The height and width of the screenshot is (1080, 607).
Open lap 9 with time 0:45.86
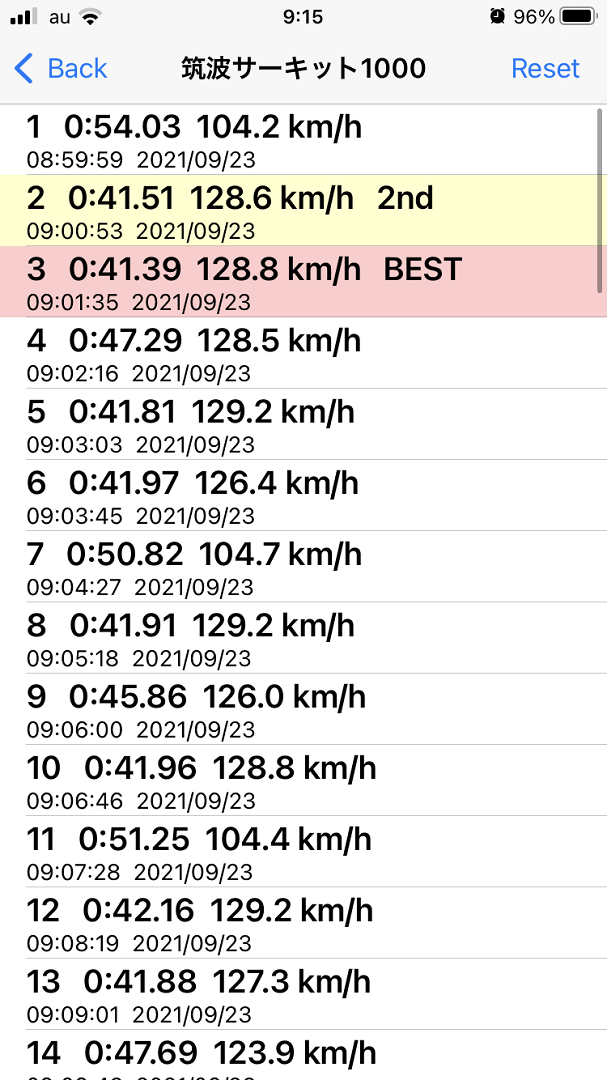(303, 709)
